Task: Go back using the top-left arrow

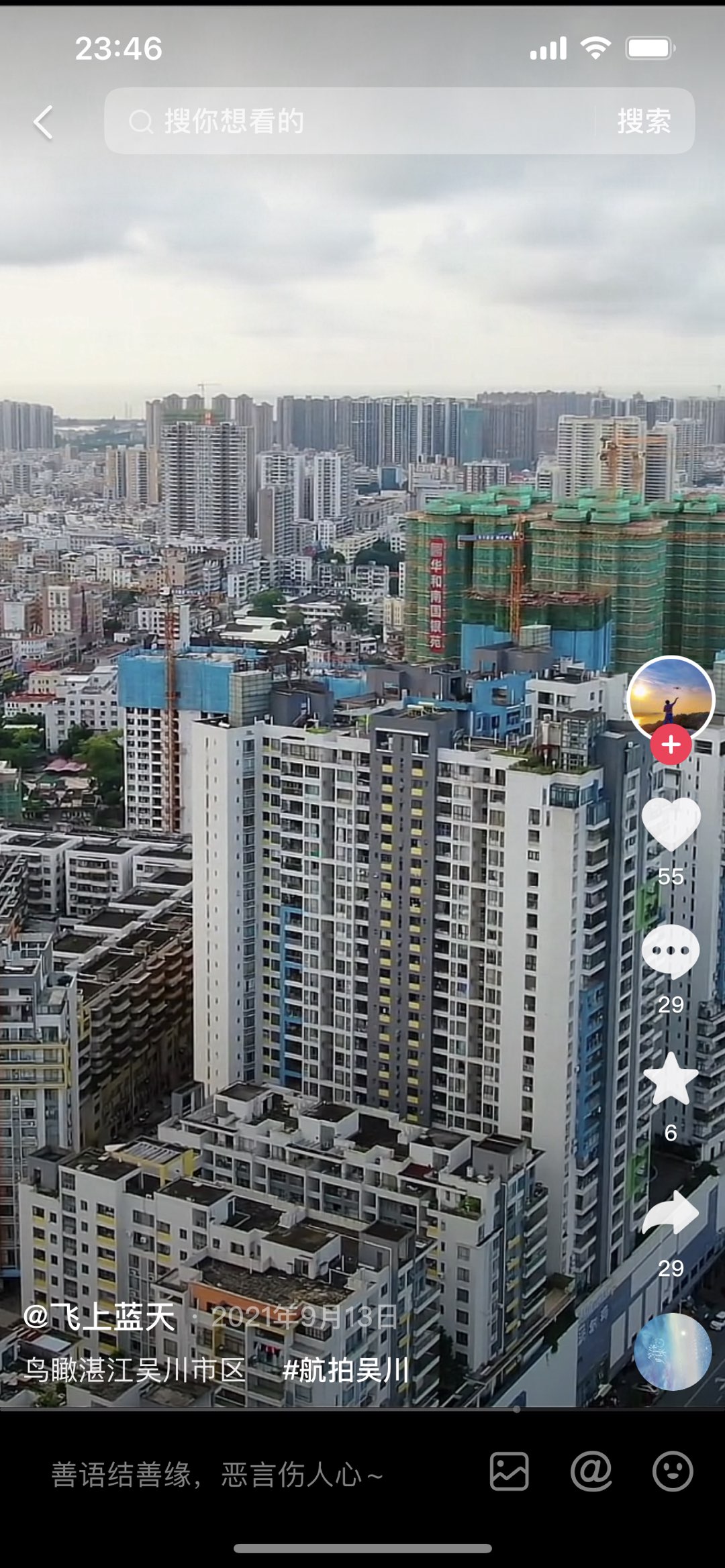Action: coord(43,122)
